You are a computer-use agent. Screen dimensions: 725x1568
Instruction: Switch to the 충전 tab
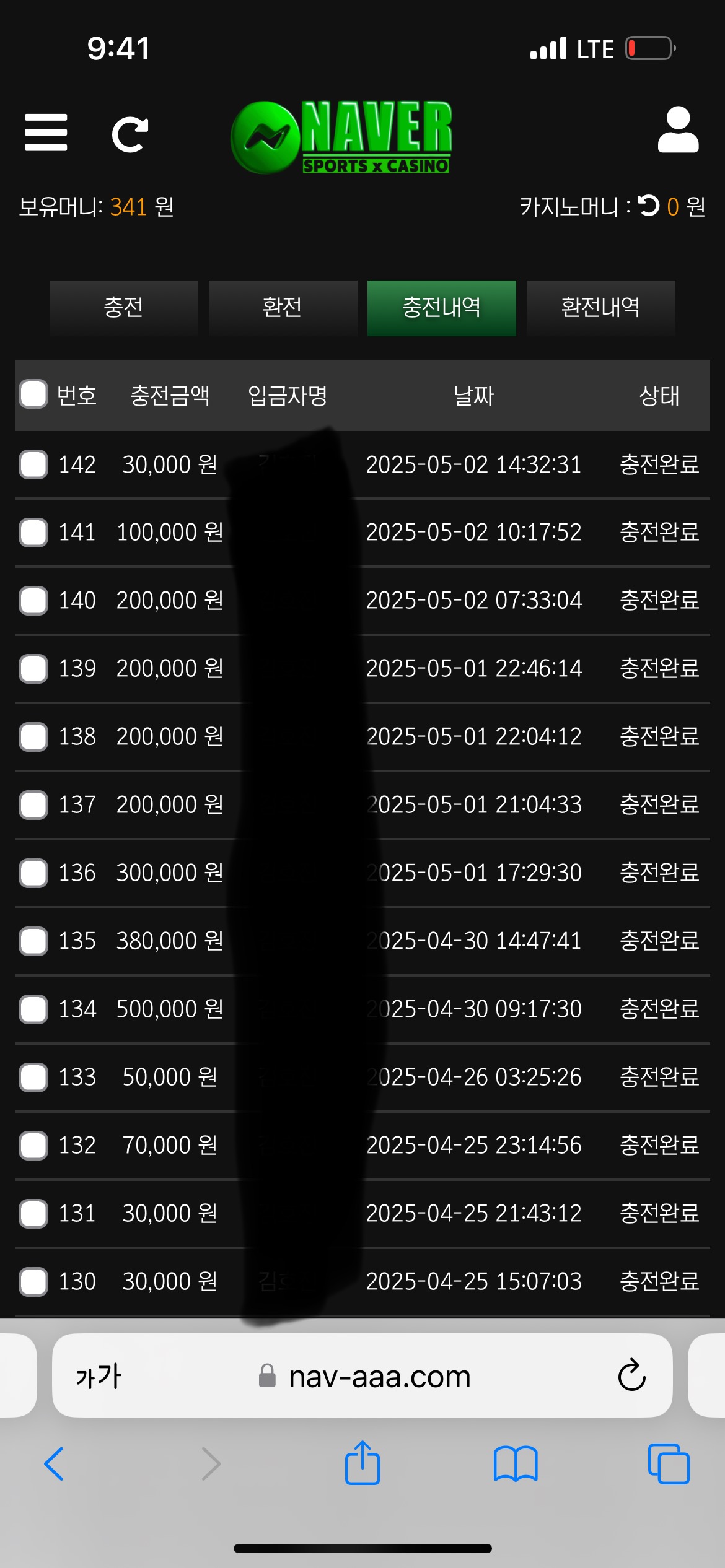(x=123, y=307)
